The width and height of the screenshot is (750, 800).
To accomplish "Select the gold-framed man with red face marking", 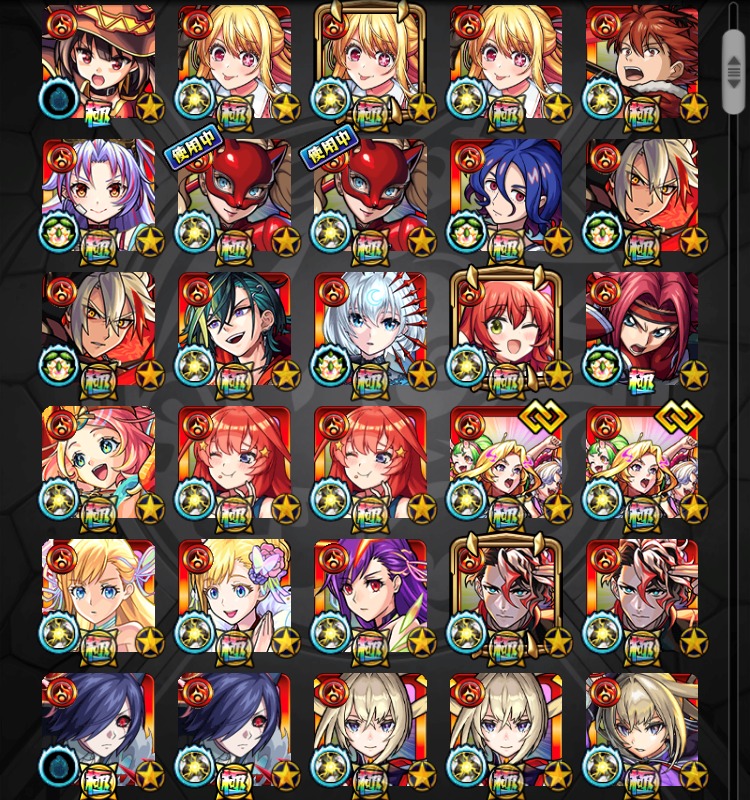I will [506, 596].
